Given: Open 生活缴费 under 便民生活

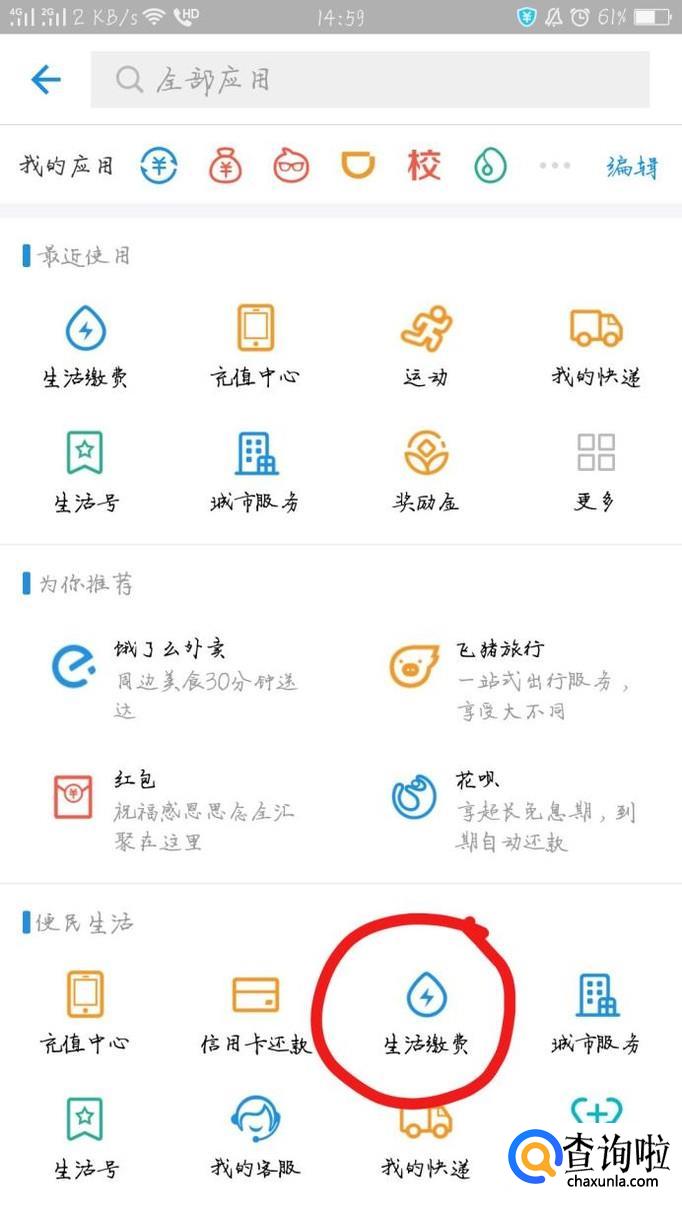Looking at the screenshot, I should [426, 1012].
